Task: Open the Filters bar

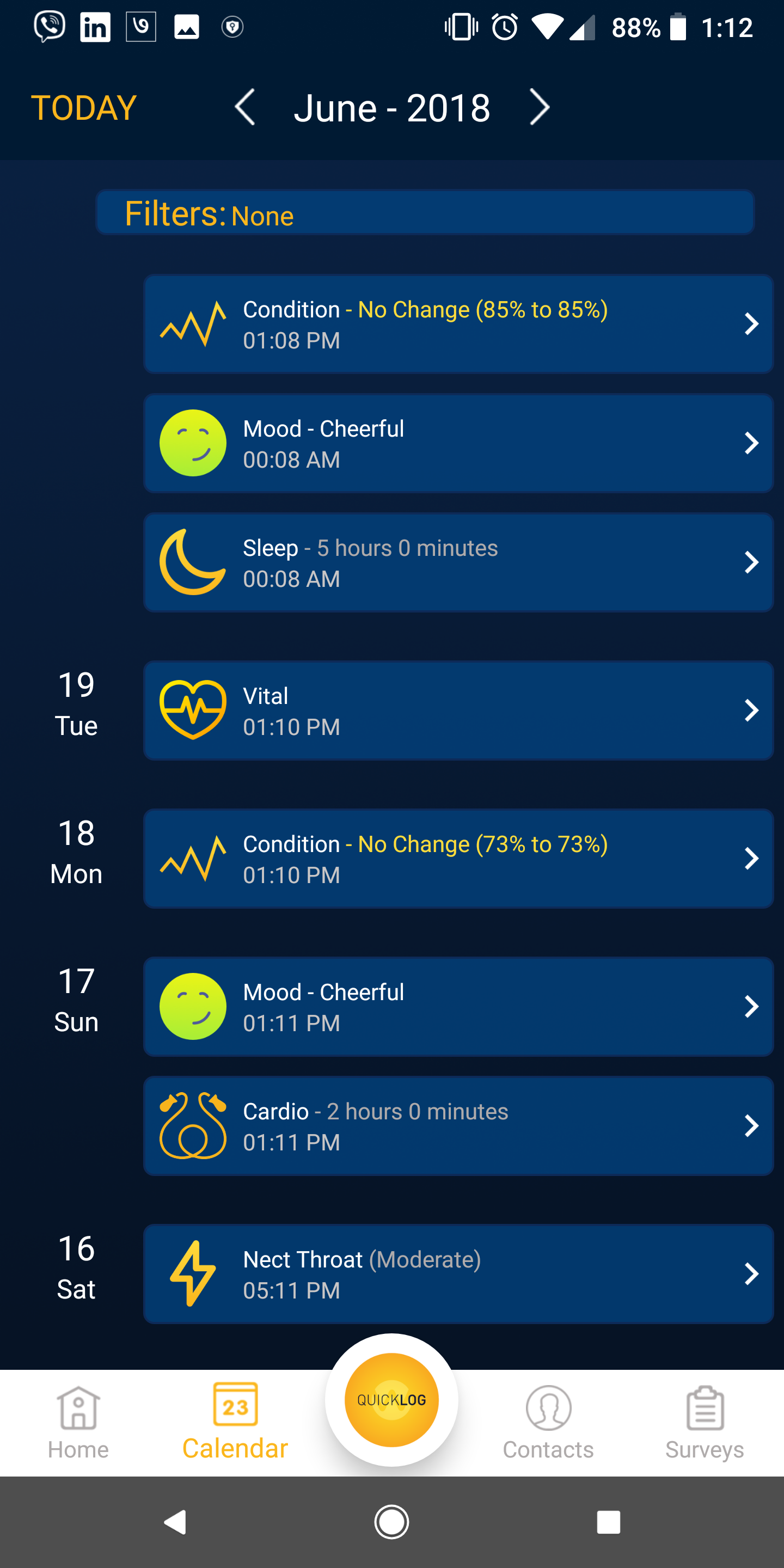Action: point(425,212)
